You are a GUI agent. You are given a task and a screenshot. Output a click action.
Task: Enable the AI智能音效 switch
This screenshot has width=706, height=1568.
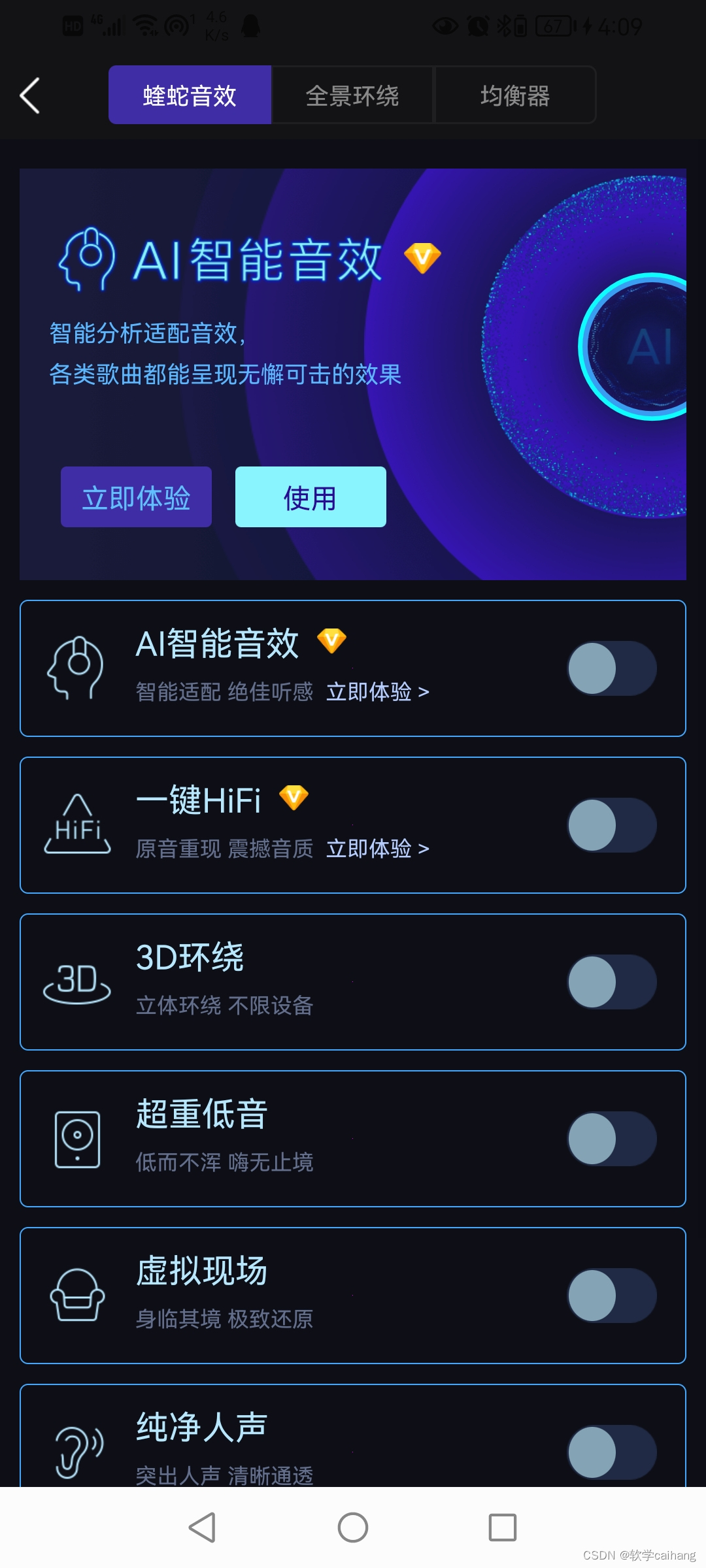tap(612, 668)
